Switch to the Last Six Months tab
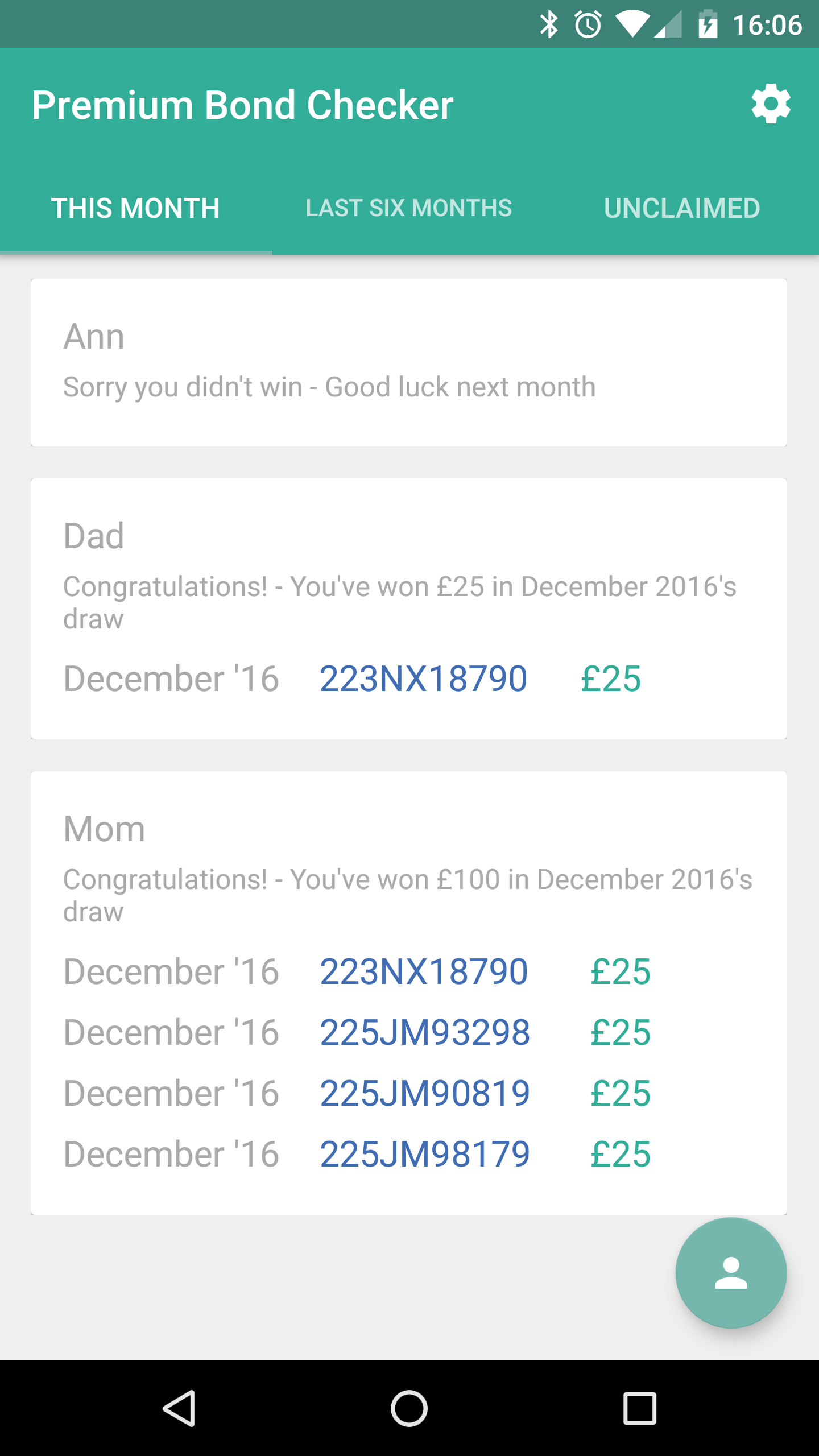Viewport: 819px width, 1456px height. tap(409, 208)
